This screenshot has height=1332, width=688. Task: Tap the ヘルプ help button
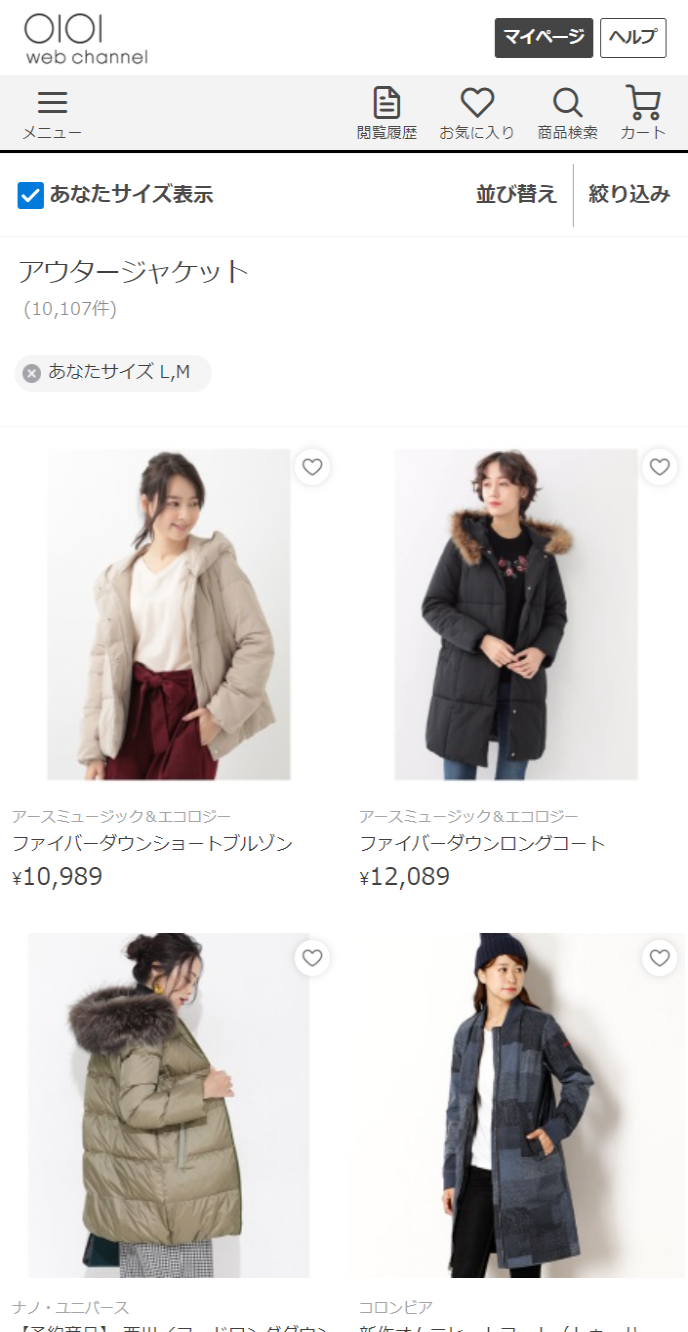click(x=633, y=38)
